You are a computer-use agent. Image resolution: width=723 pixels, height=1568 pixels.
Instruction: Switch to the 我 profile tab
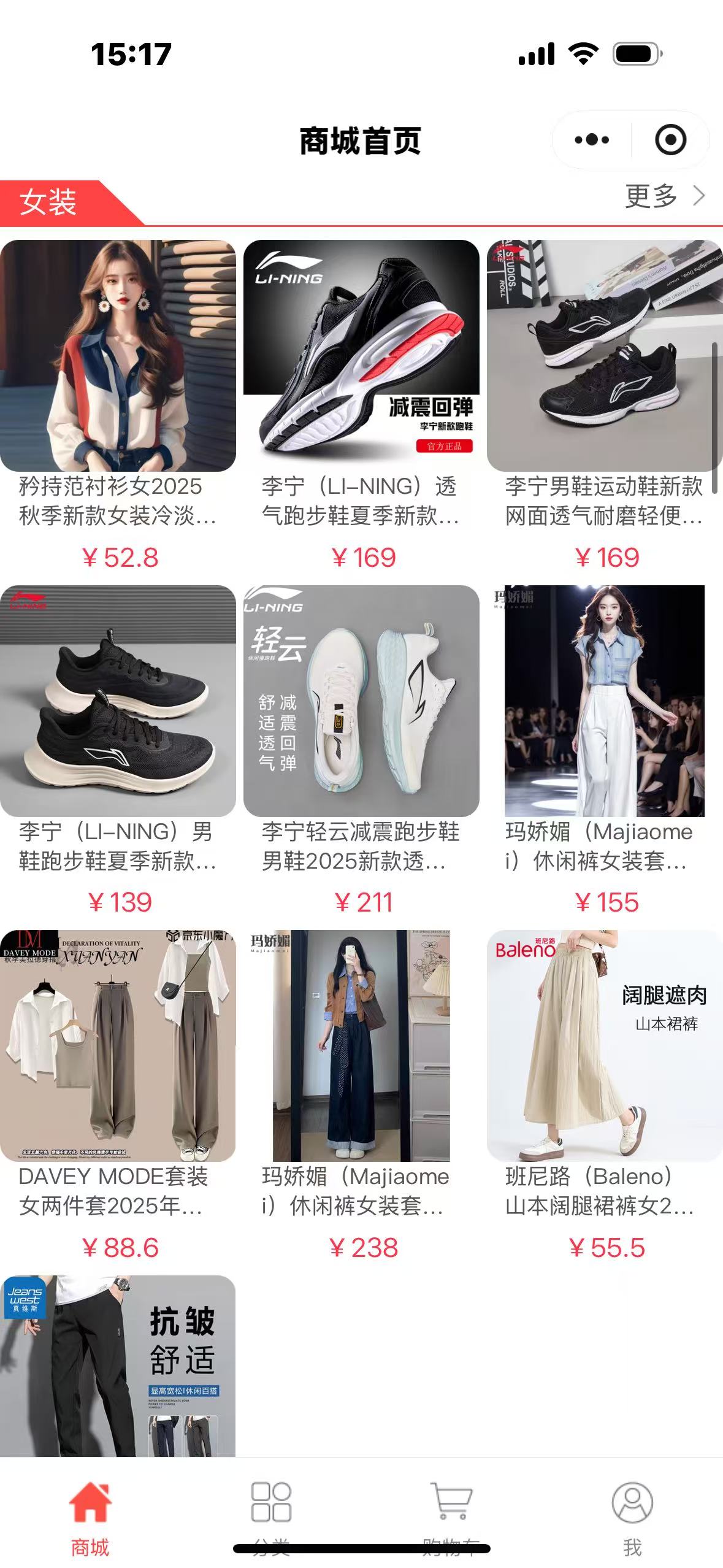pos(632,1514)
